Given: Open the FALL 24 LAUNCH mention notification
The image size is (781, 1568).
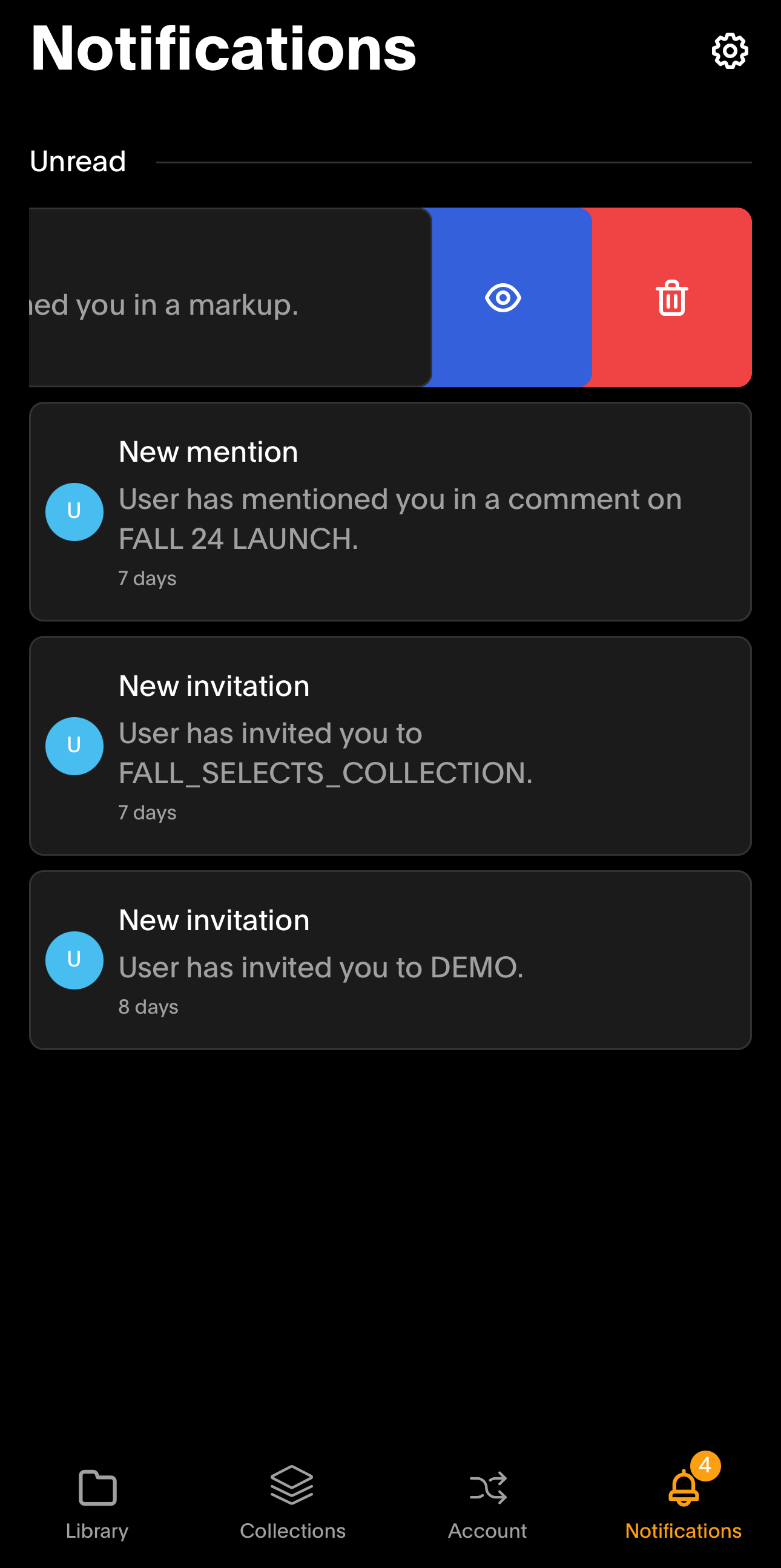Looking at the screenshot, I should click(x=390, y=511).
